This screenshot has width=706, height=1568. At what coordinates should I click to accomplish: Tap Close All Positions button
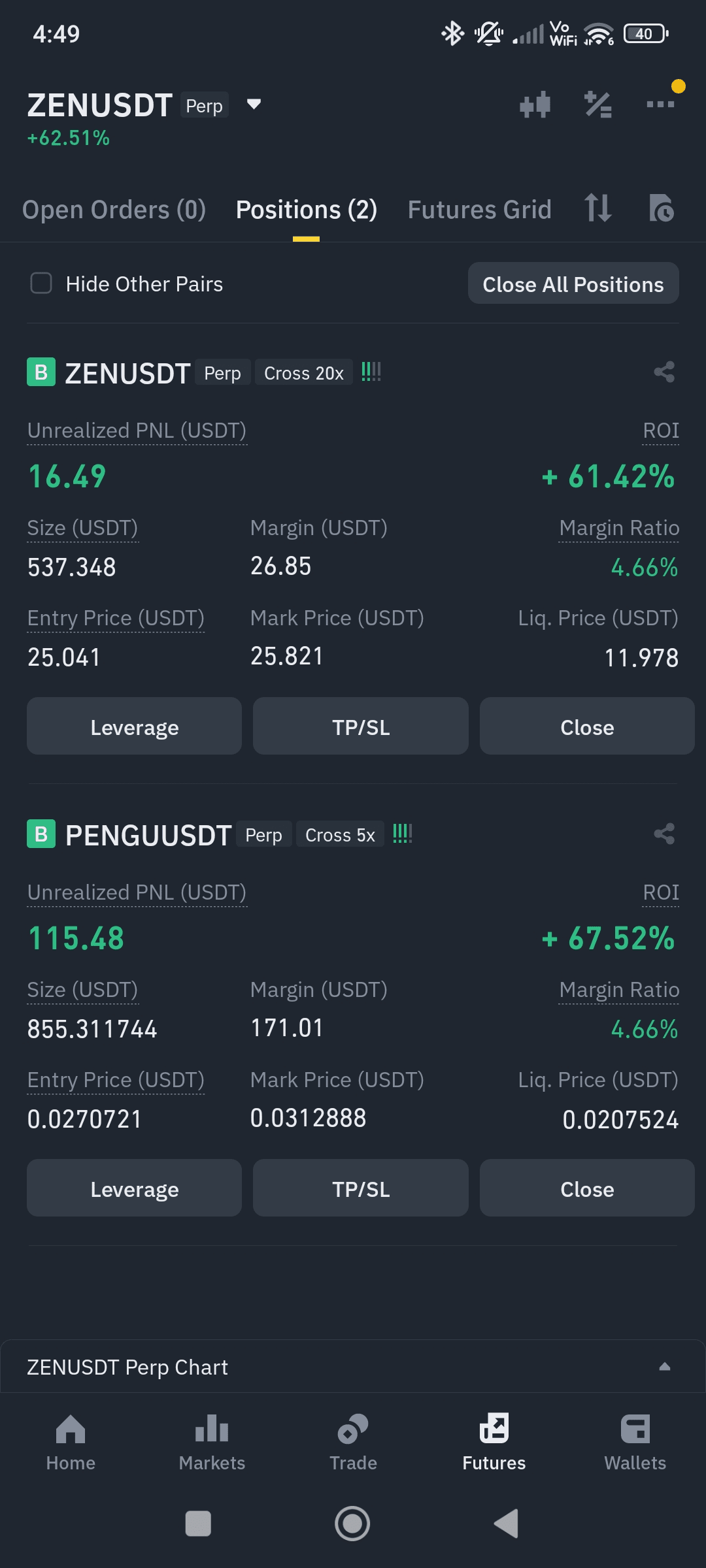[573, 284]
